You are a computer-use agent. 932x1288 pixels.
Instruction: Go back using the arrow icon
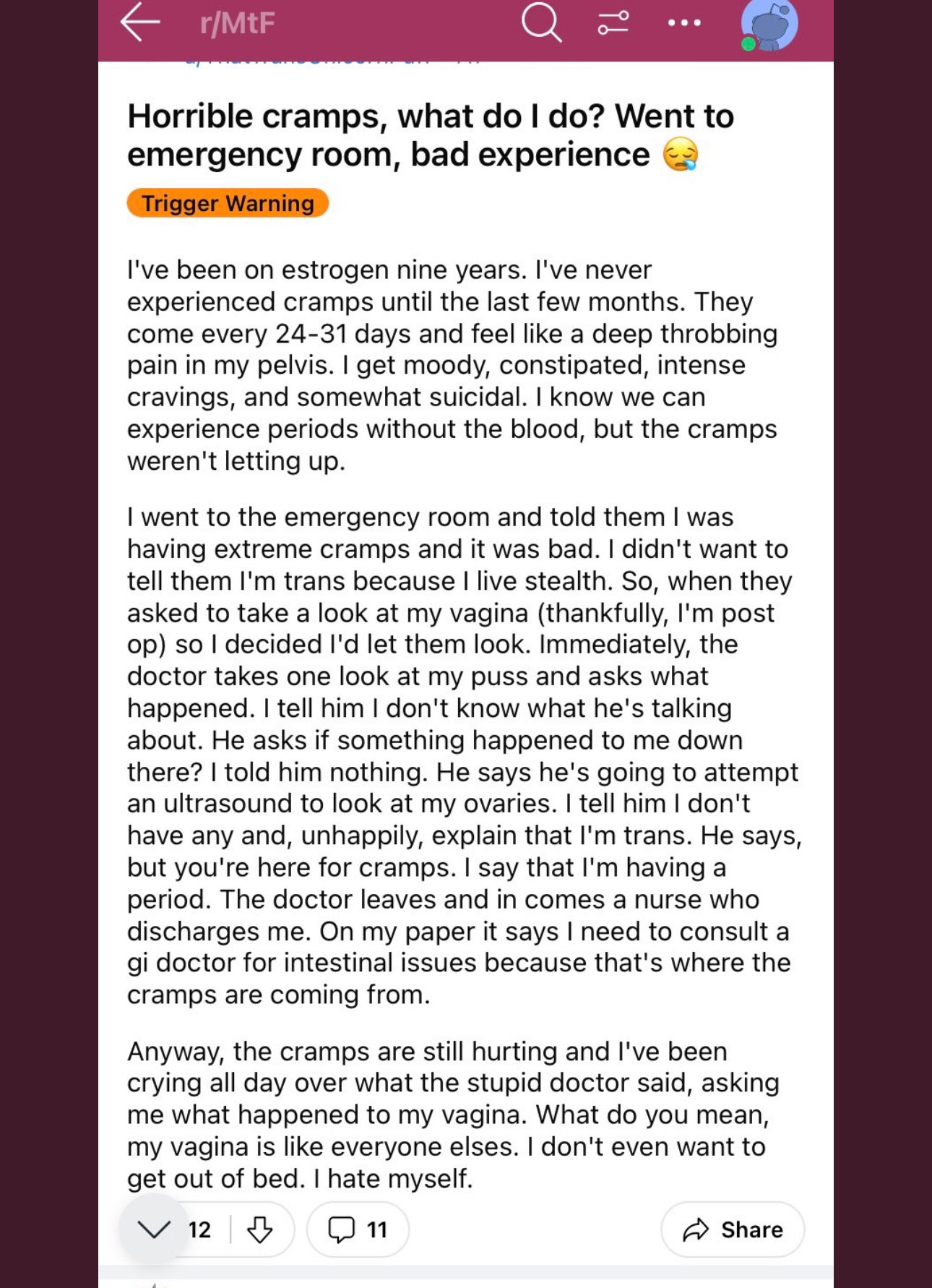click(140, 22)
